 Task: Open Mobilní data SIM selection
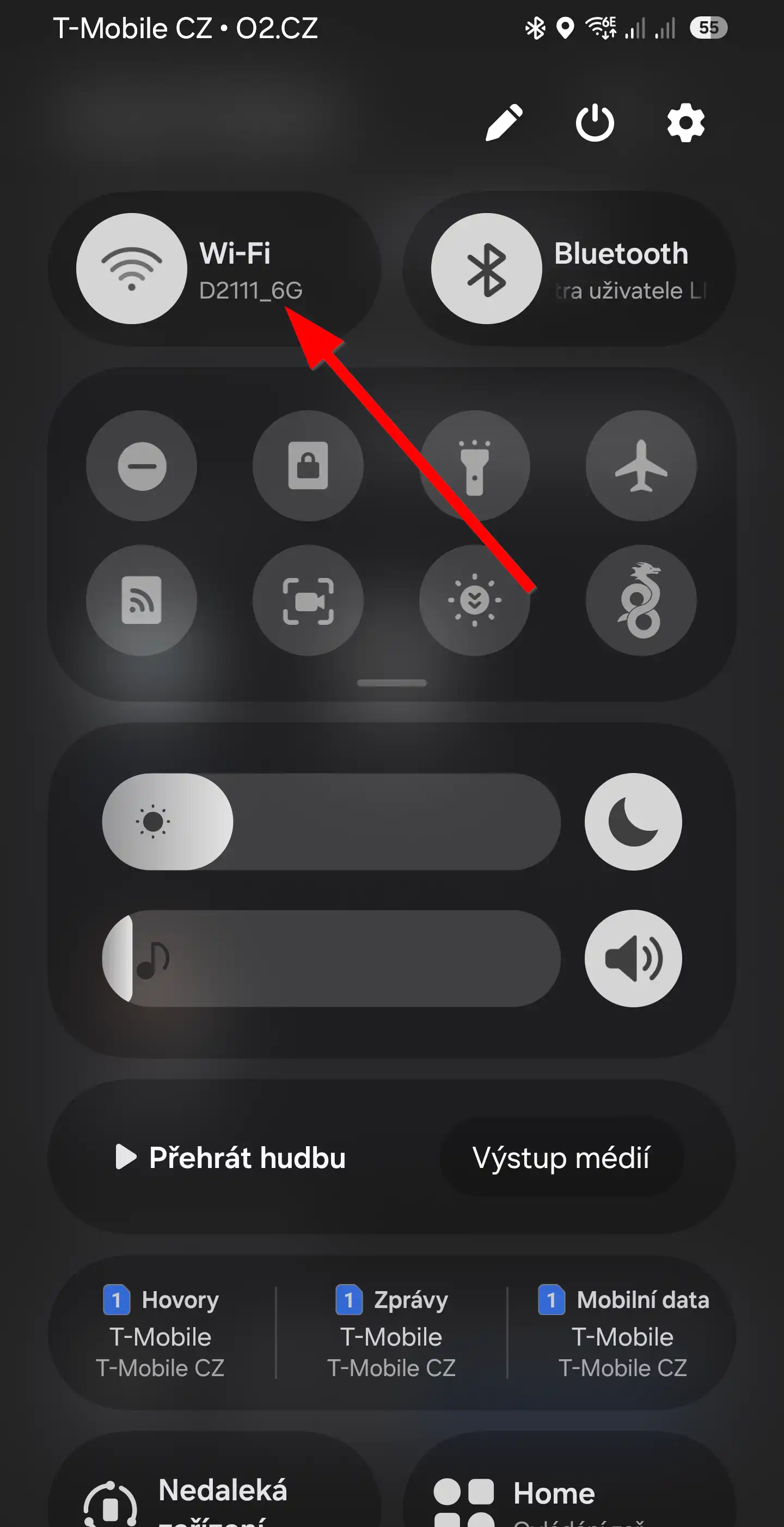click(x=623, y=1333)
